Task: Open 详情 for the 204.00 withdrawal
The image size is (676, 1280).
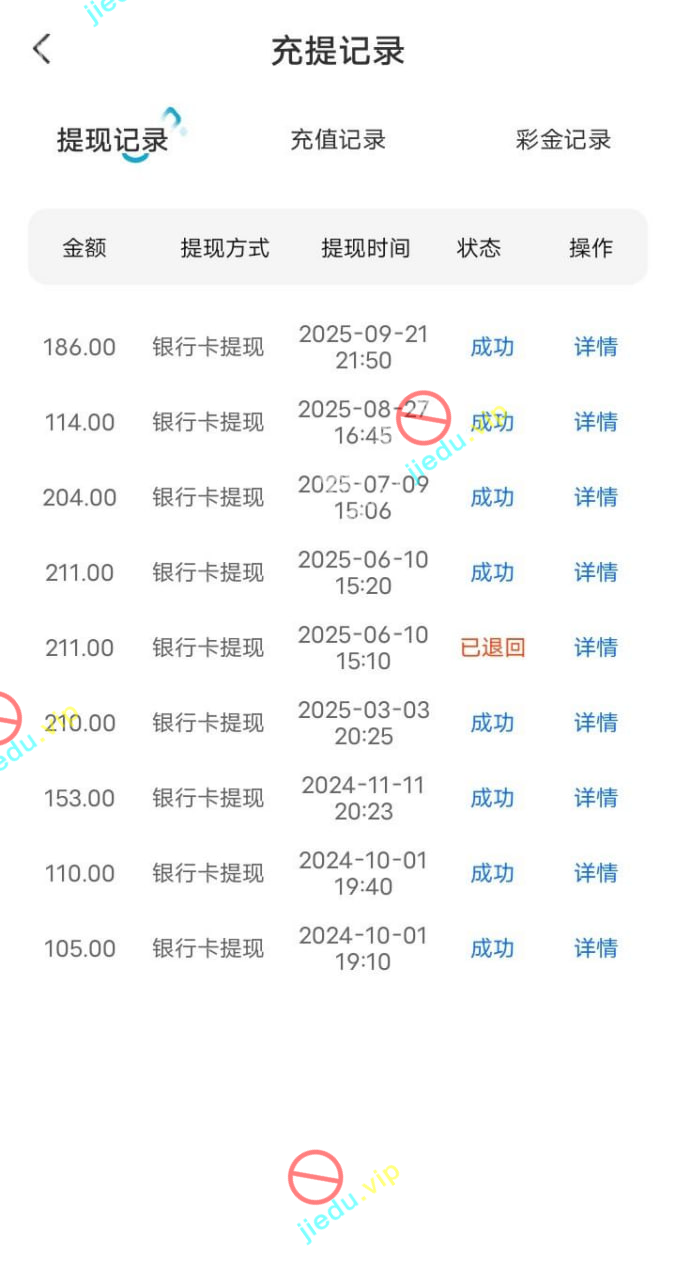Action: (x=595, y=497)
